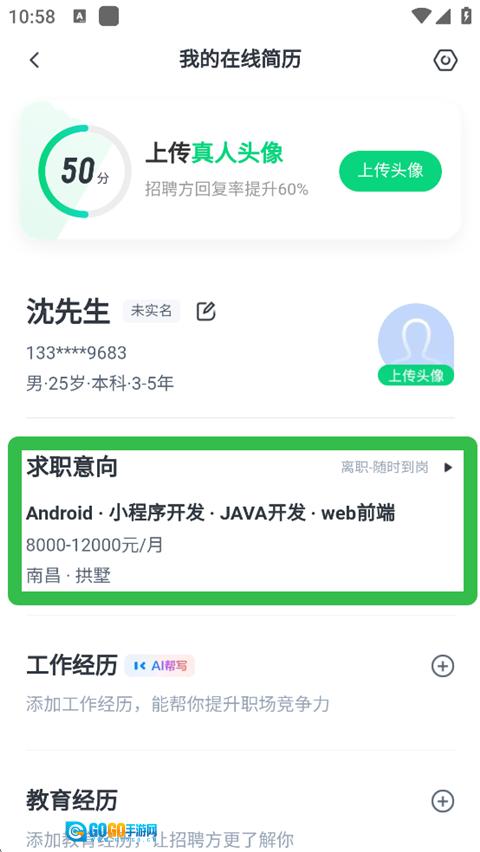Edit name with the pencil icon

pos(205,311)
